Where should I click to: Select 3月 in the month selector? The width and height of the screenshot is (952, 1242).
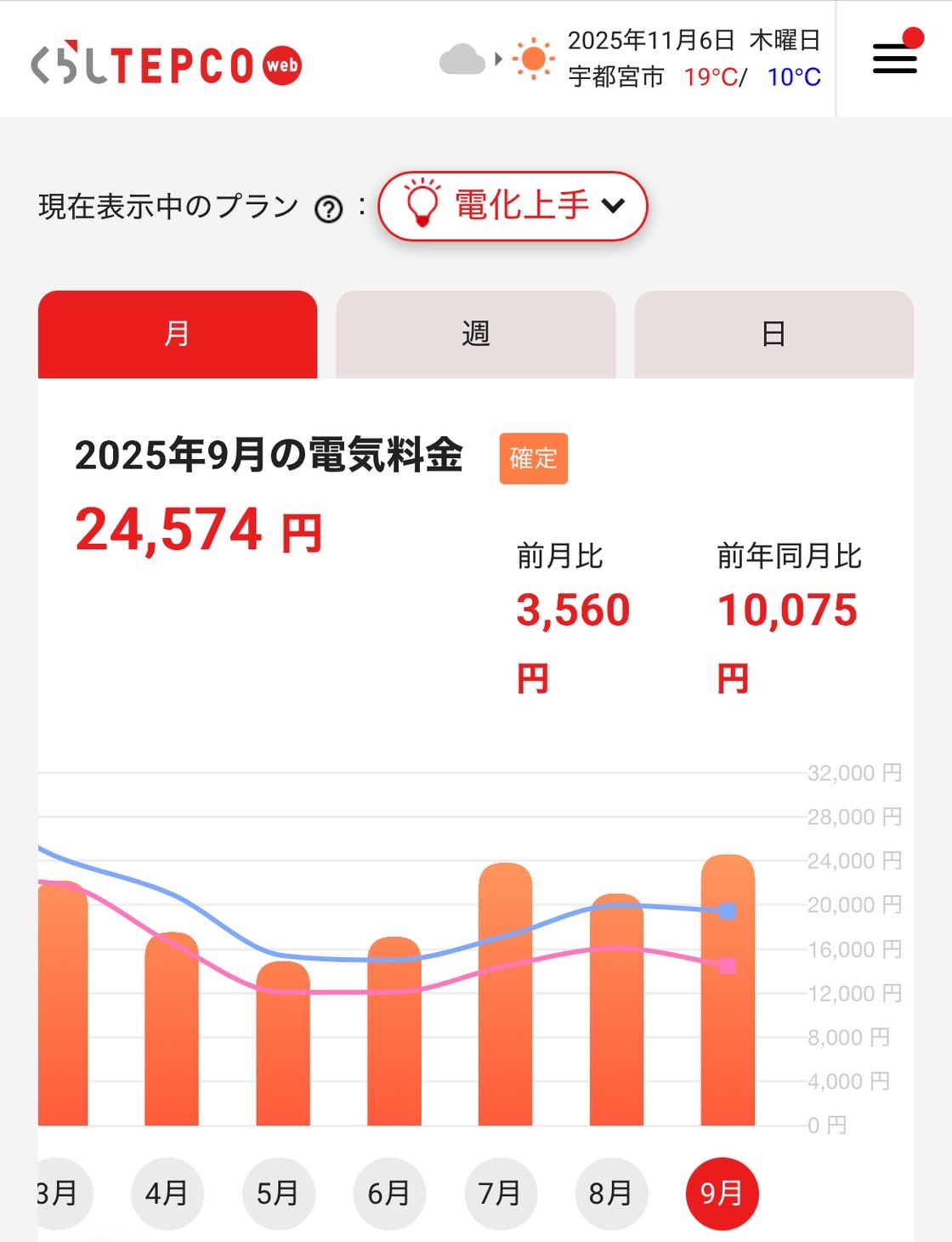[x=58, y=1193]
